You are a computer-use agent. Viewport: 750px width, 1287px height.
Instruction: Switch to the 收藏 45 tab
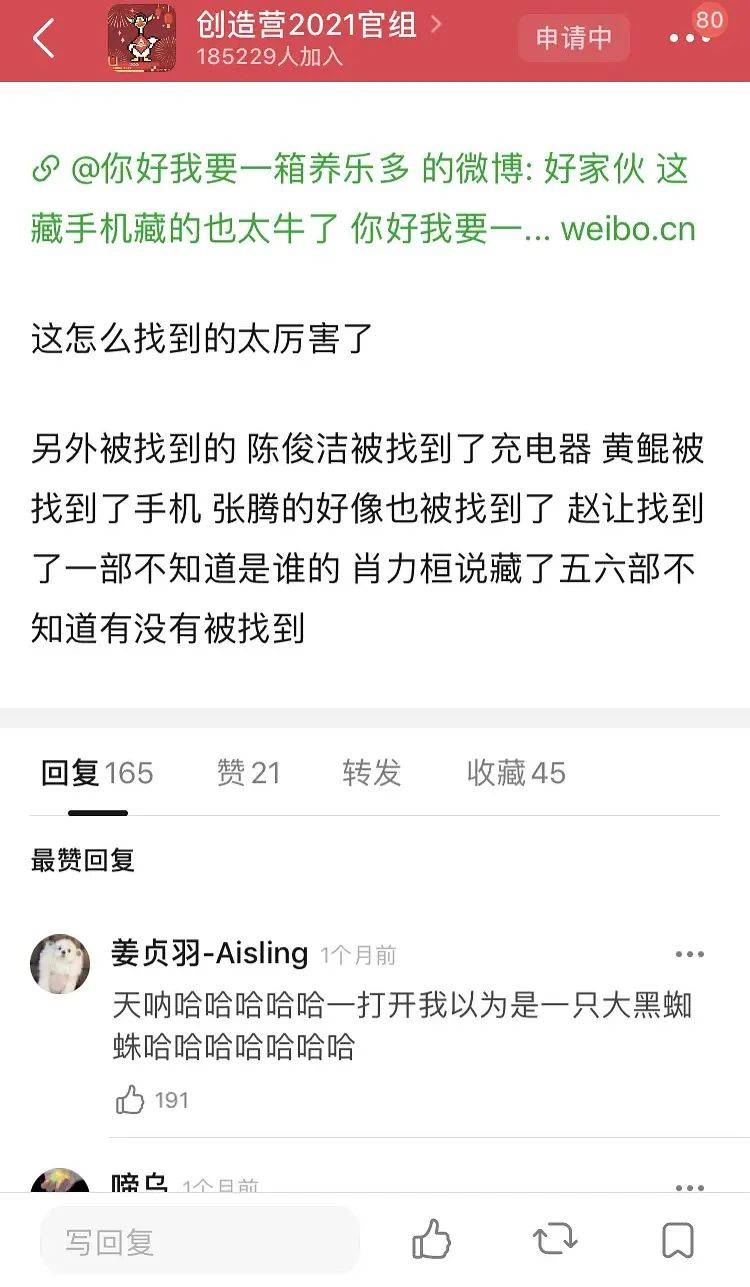coord(516,773)
